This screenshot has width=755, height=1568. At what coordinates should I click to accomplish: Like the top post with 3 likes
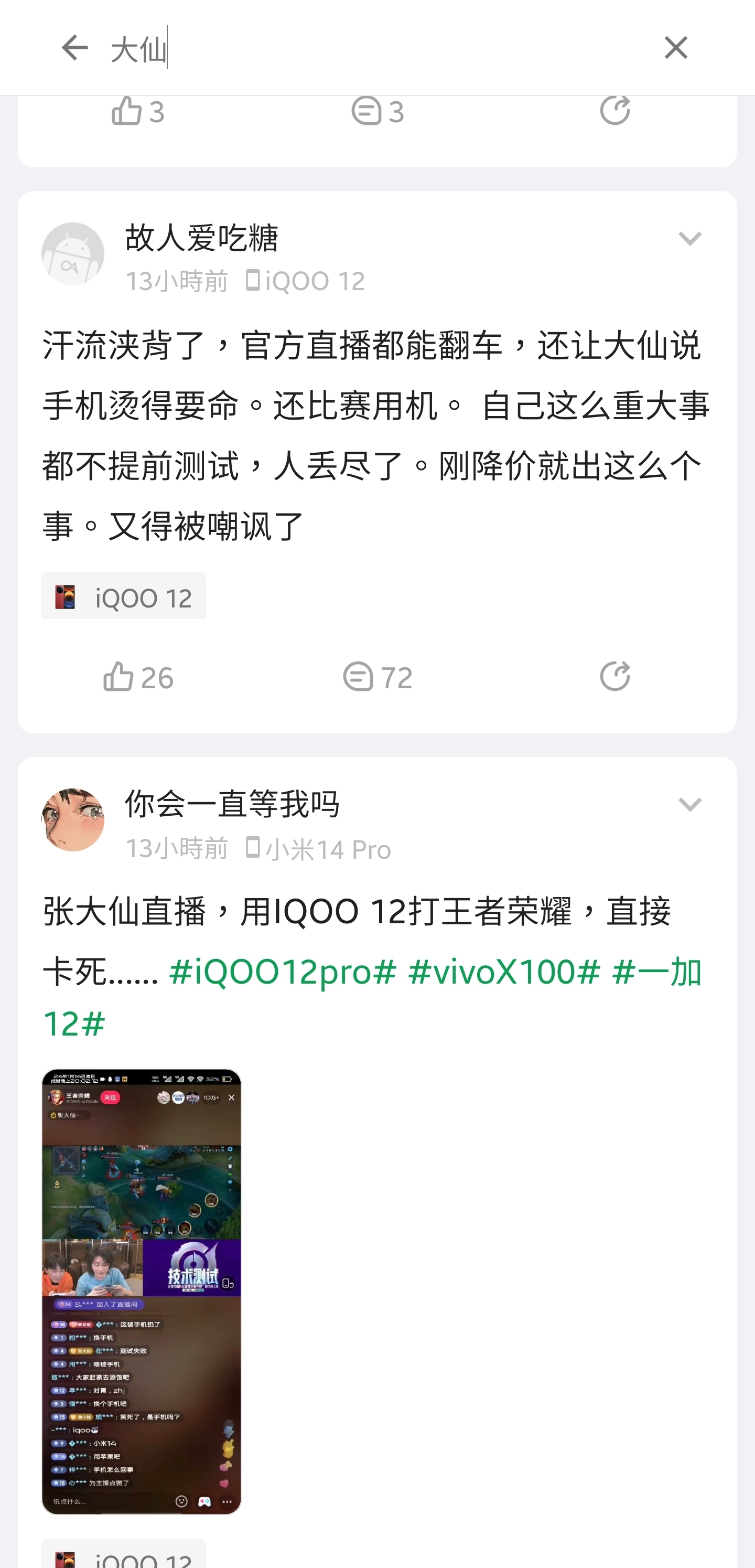coord(138,111)
